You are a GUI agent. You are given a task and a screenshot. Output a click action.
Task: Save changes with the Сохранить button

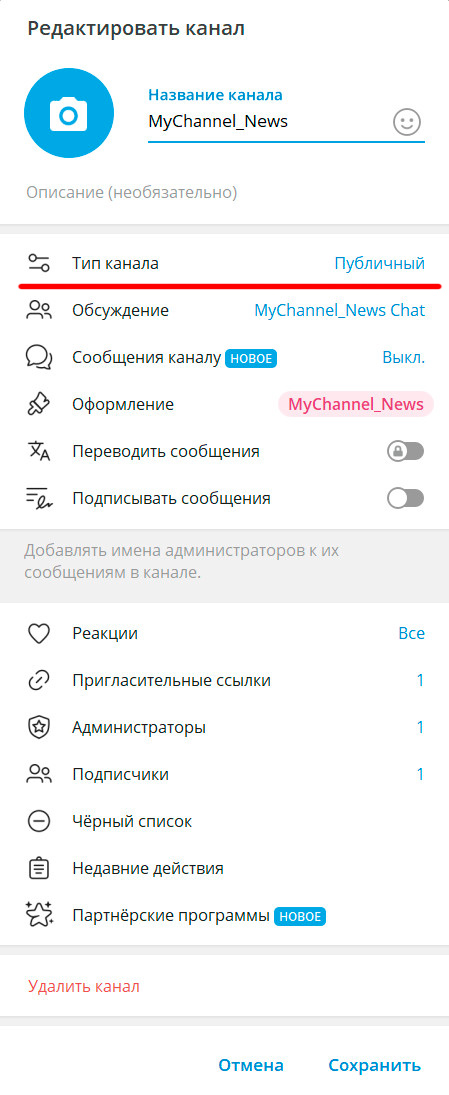click(375, 1065)
